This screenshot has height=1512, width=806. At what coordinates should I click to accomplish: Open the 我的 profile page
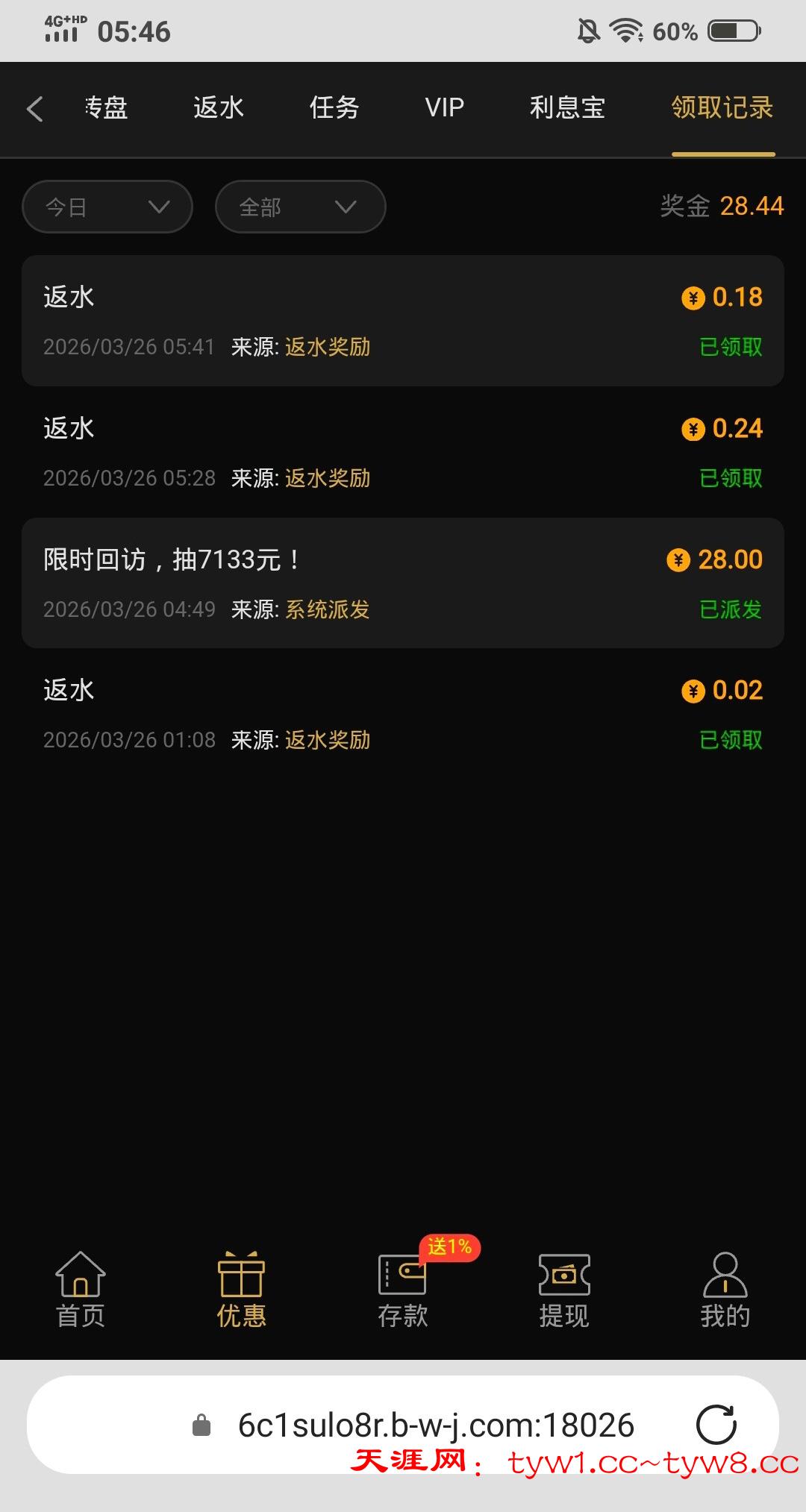725,1290
